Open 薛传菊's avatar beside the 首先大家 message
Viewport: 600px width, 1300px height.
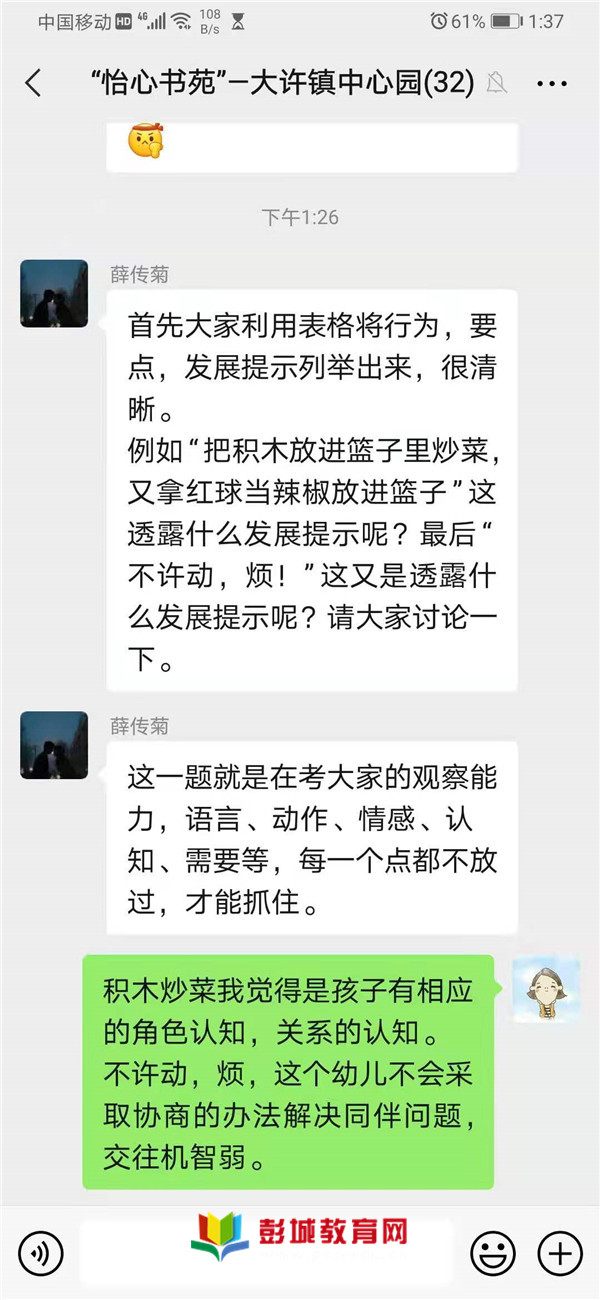point(54,294)
